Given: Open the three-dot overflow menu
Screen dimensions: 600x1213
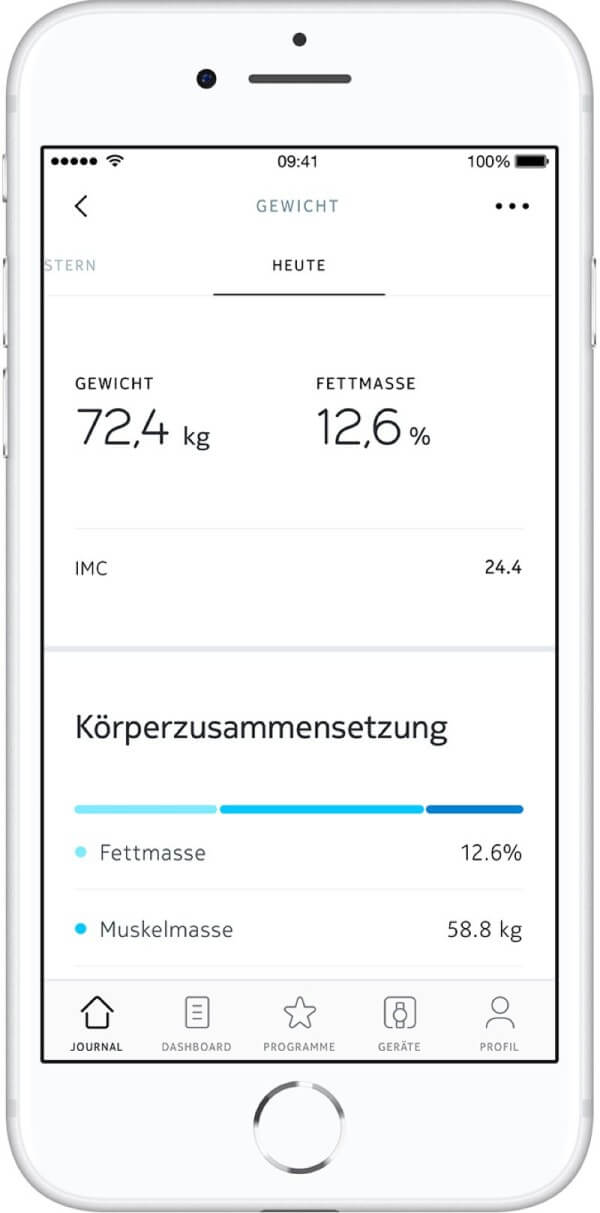Looking at the screenshot, I should tap(511, 206).
